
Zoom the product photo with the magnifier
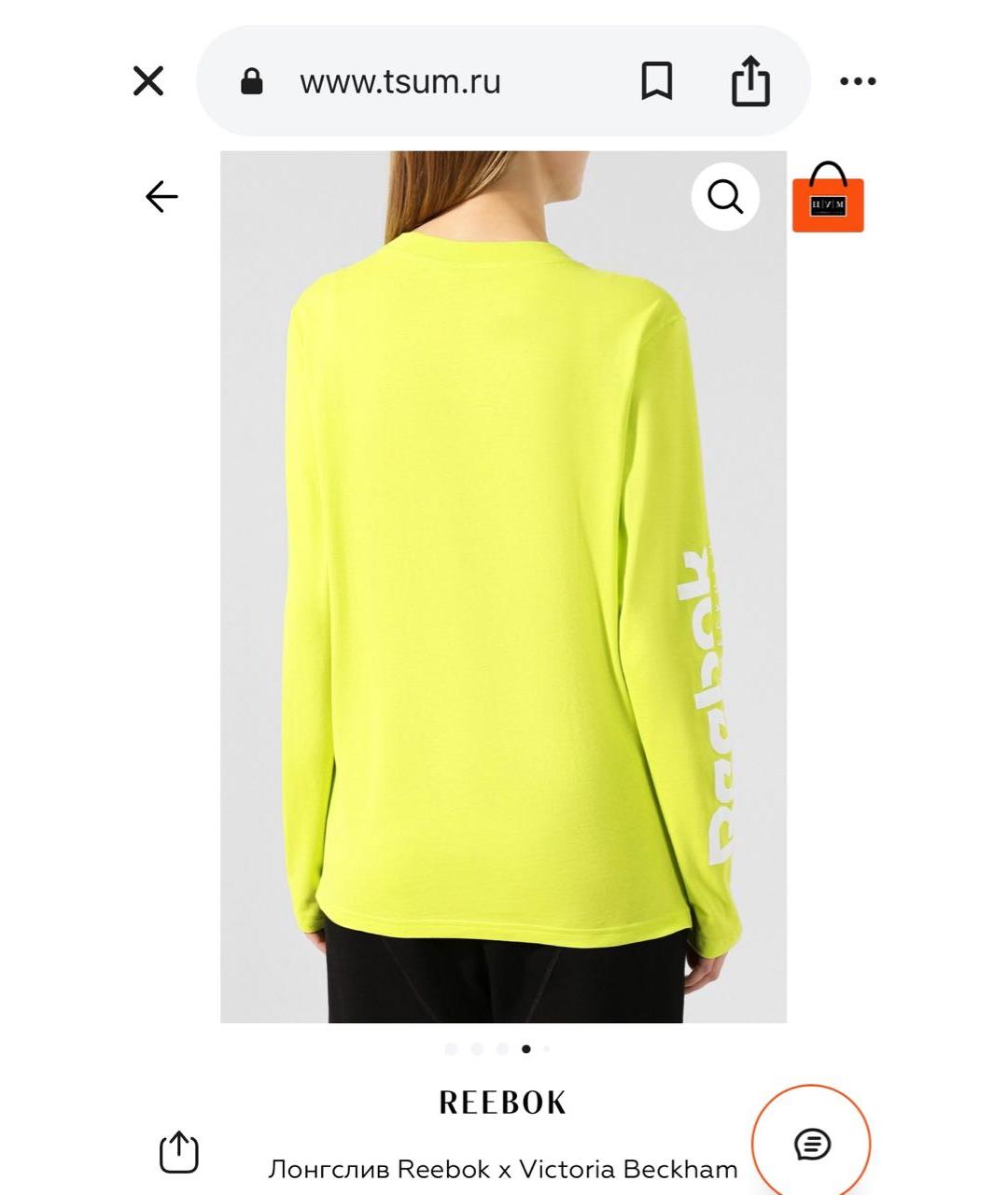(x=725, y=196)
